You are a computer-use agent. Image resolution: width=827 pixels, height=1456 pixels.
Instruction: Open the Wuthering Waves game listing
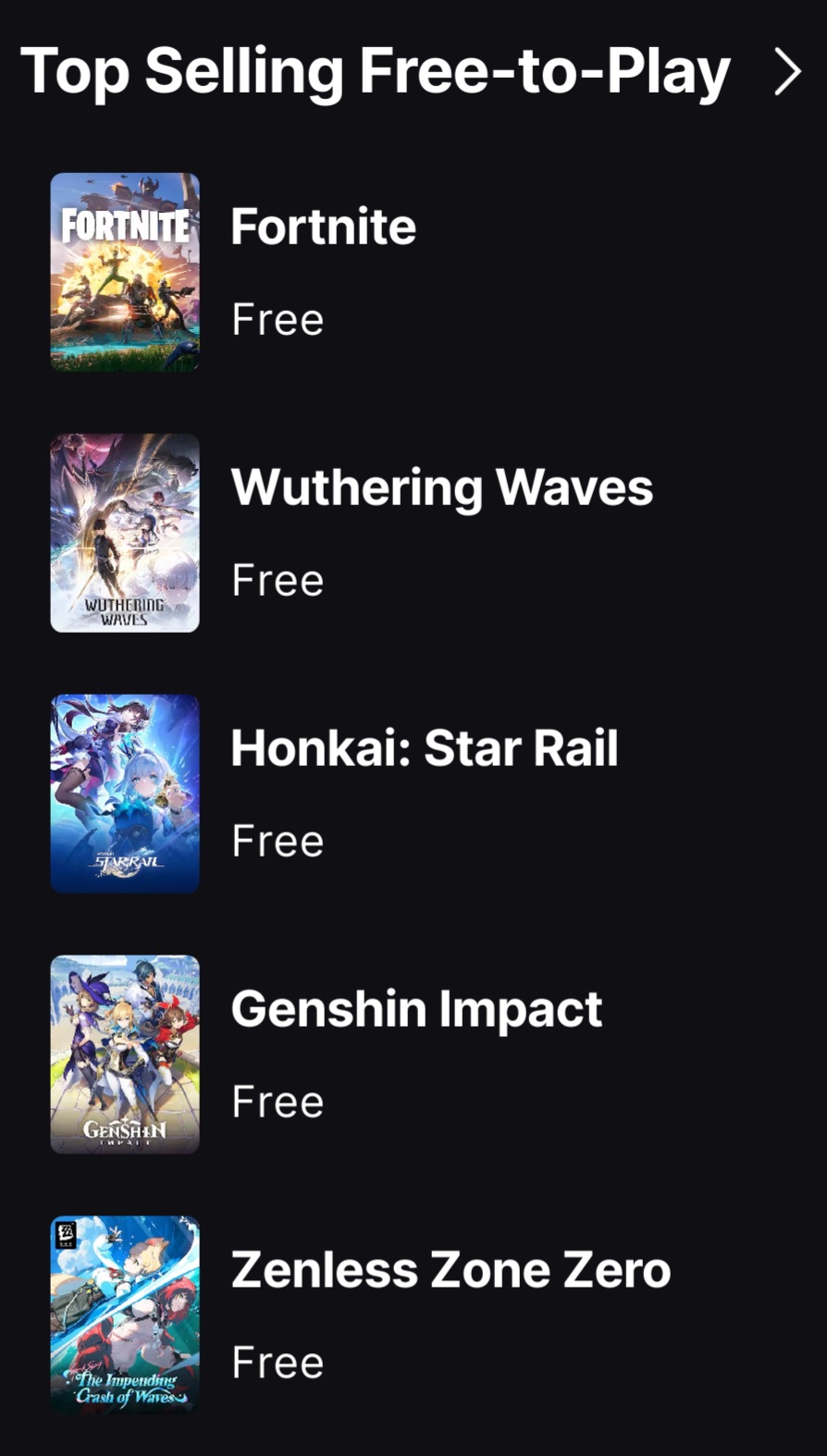[x=413, y=533]
